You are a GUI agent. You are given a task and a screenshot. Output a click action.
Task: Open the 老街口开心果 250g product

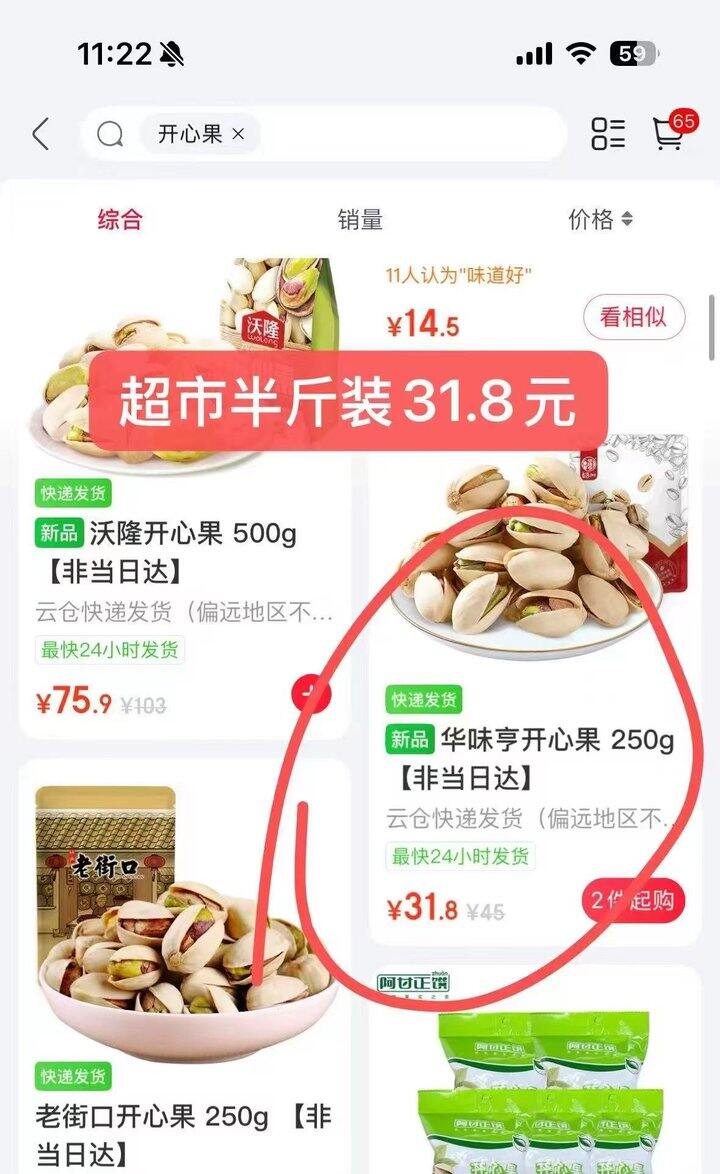click(x=184, y=1115)
